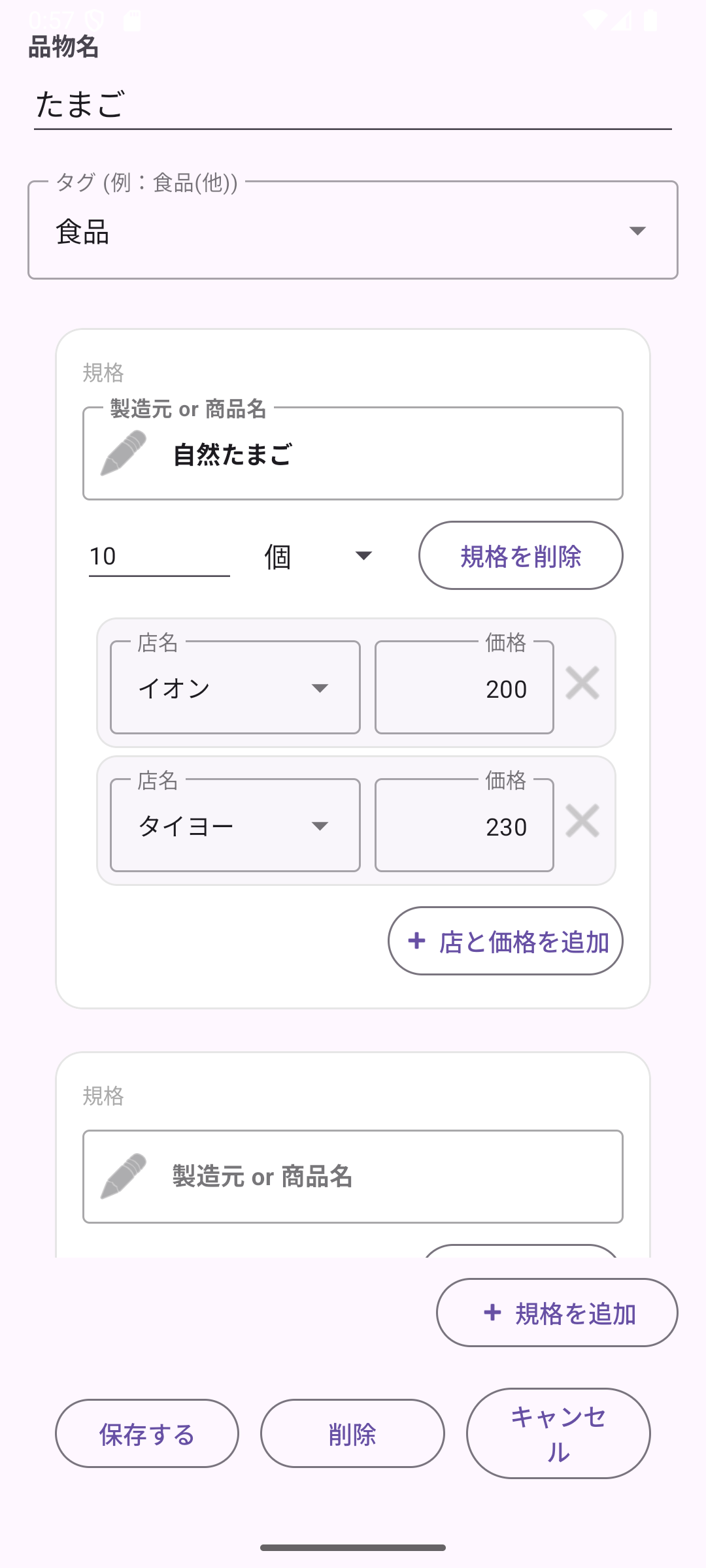This screenshot has height=1568, width=706.
Task: Add a new spec with 規格を追加
Action: click(557, 1313)
